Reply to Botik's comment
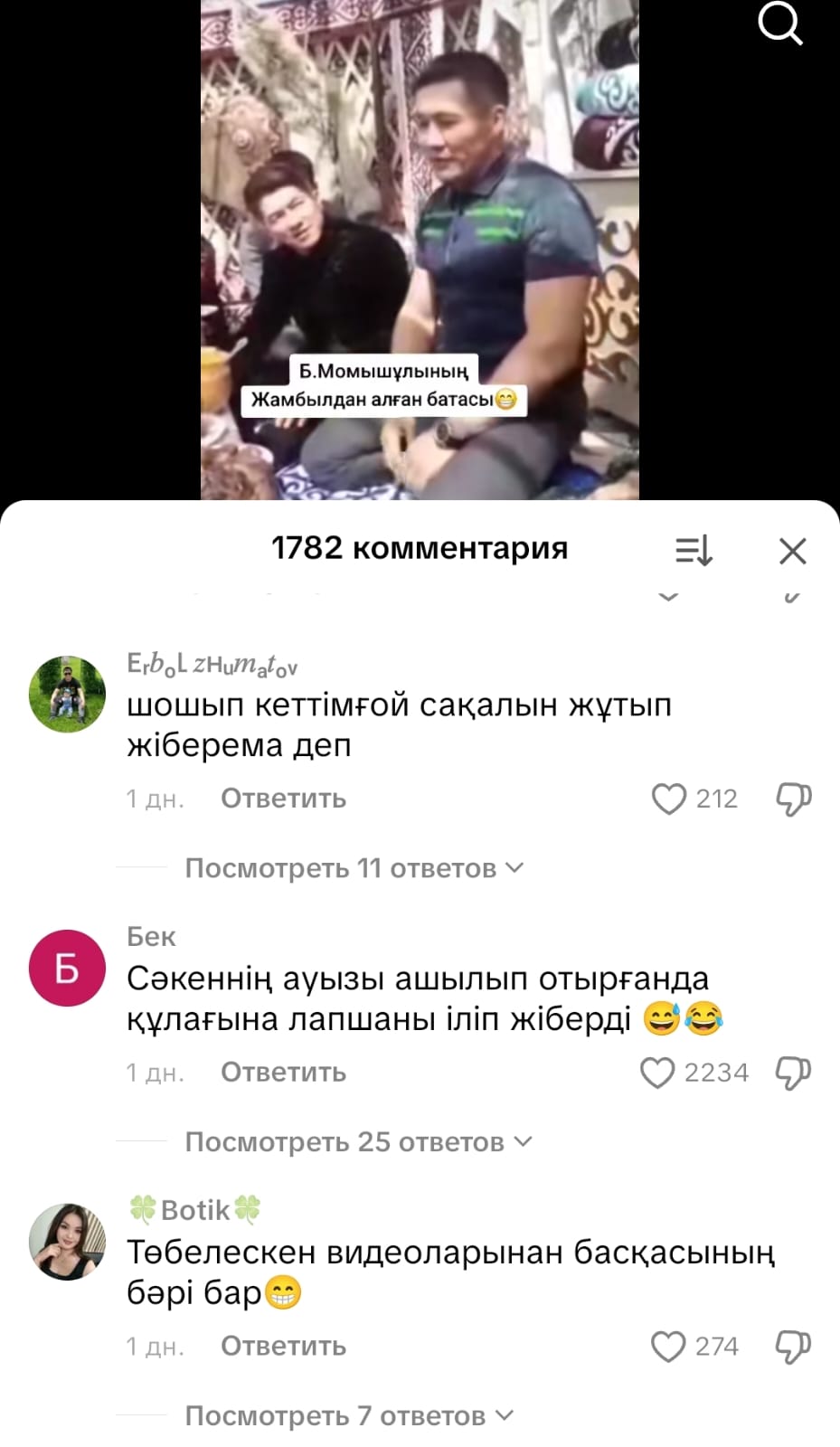The image size is (840, 1447). (x=283, y=1347)
